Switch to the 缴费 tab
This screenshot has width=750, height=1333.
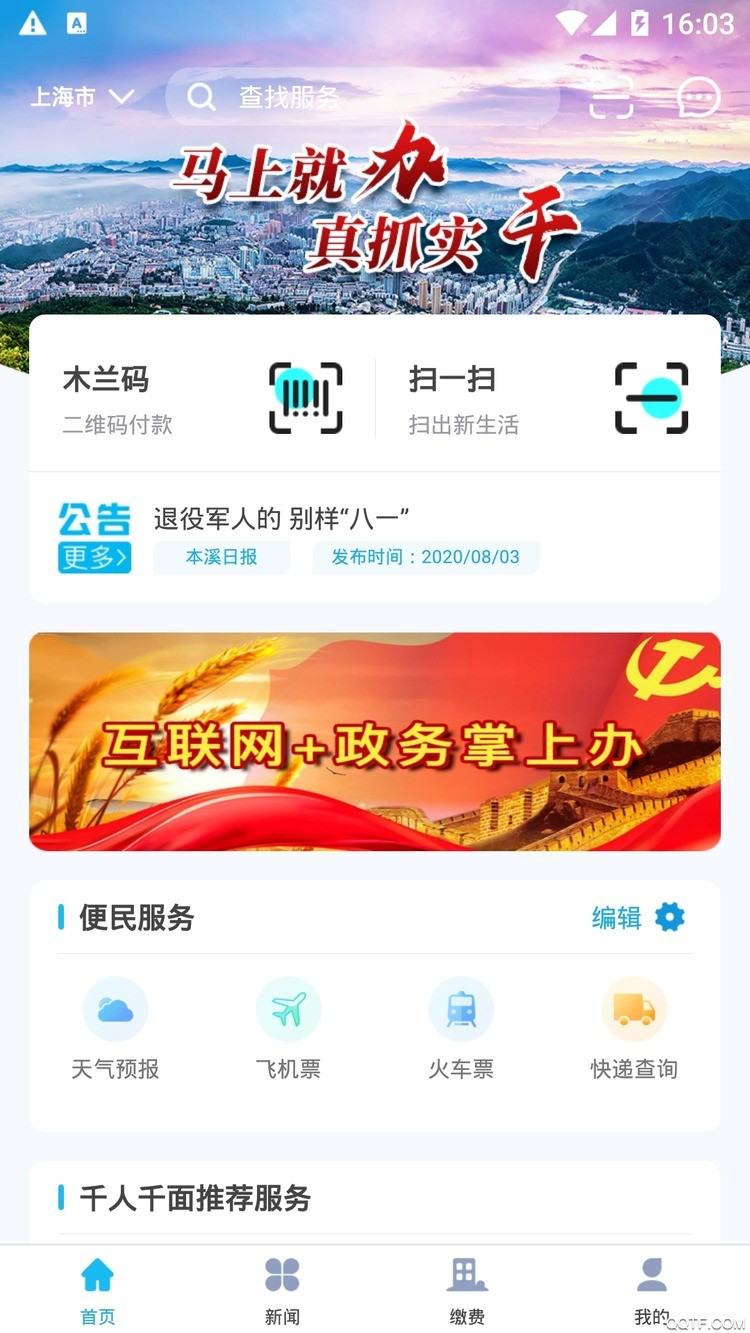pos(467,1290)
